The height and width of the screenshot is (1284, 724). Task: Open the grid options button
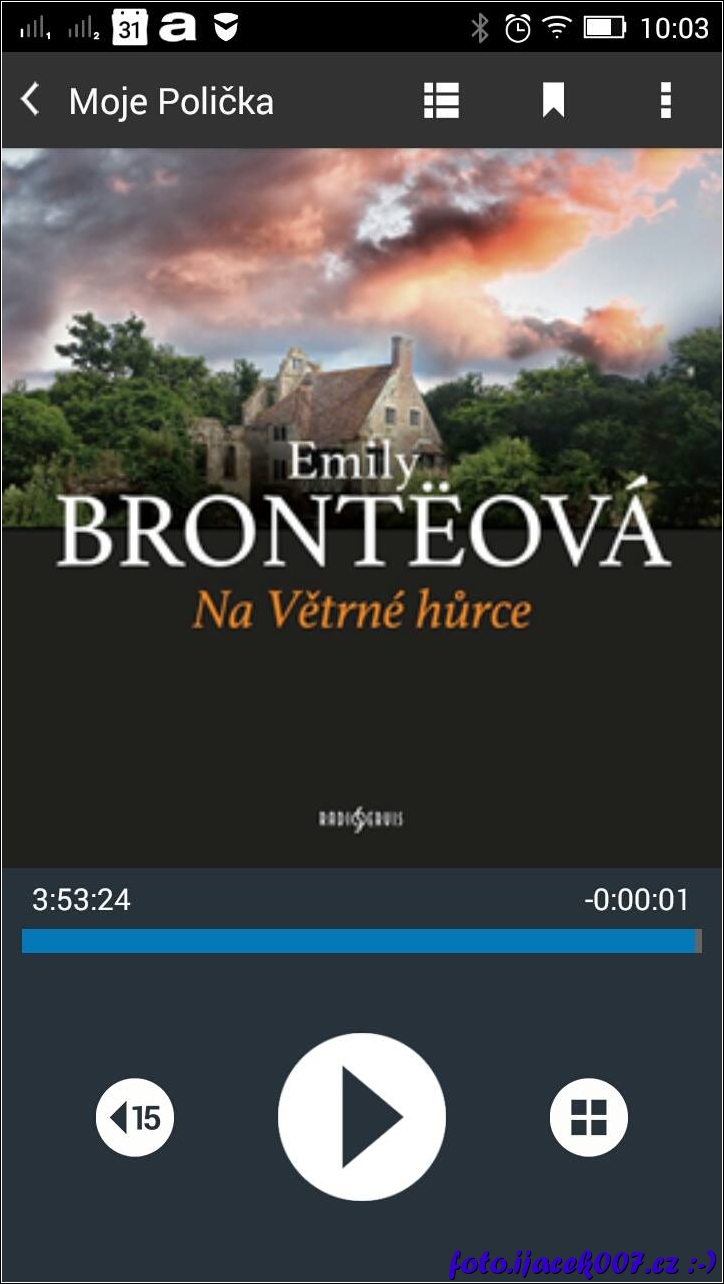point(589,1117)
